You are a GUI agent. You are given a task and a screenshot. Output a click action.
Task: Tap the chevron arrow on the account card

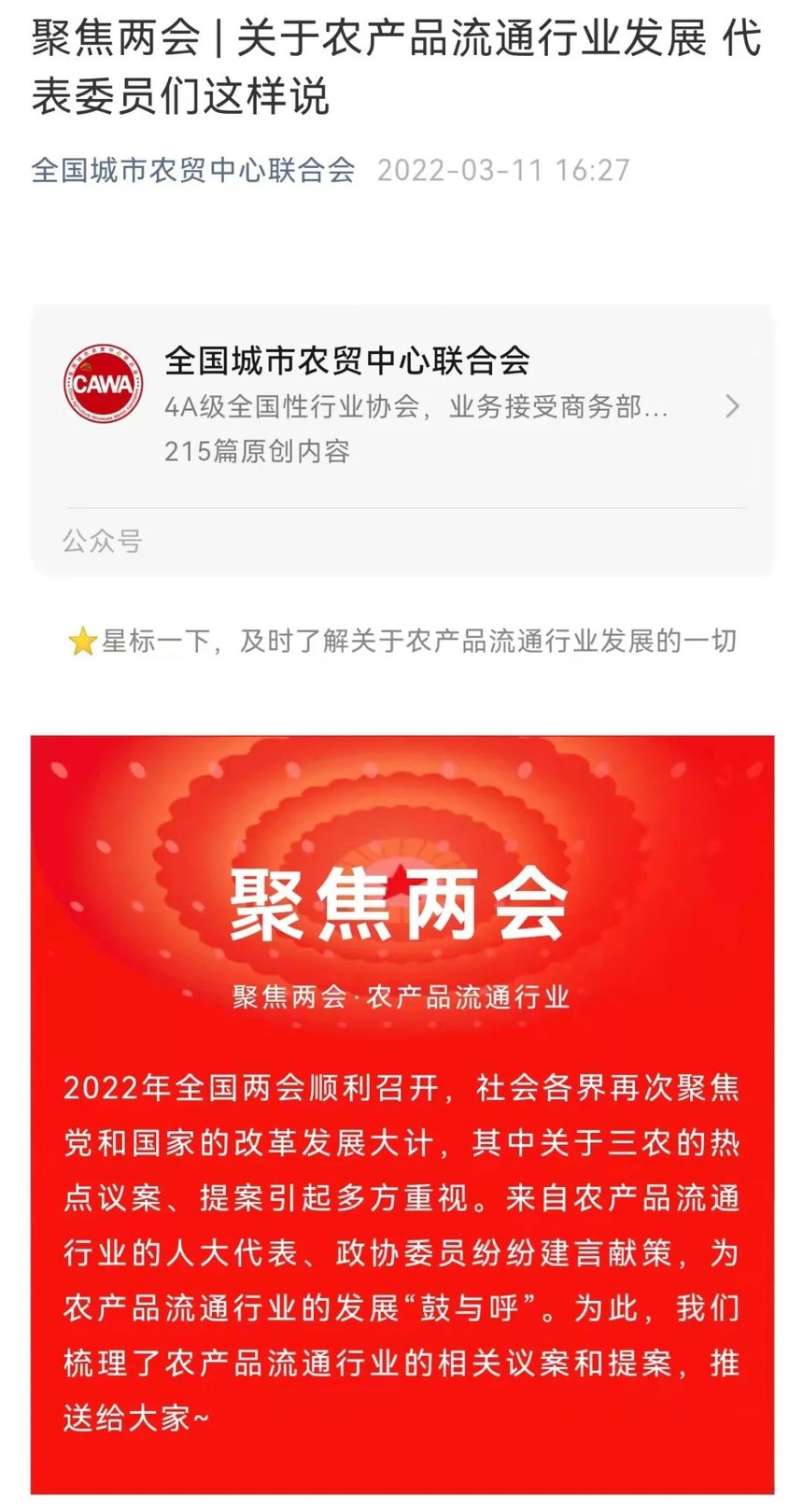(x=733, y=406)
